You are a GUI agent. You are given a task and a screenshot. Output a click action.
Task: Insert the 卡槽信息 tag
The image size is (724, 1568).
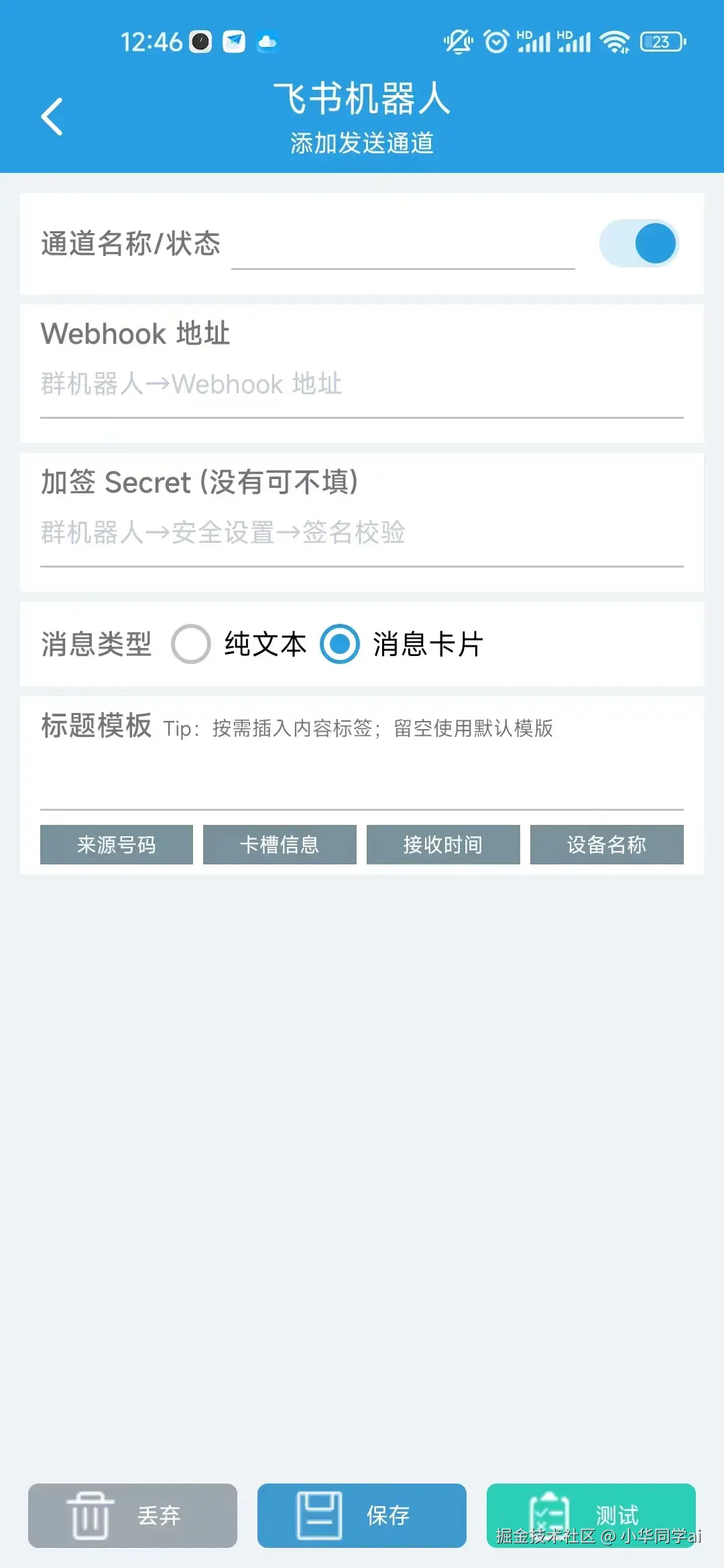pos(280,845)
